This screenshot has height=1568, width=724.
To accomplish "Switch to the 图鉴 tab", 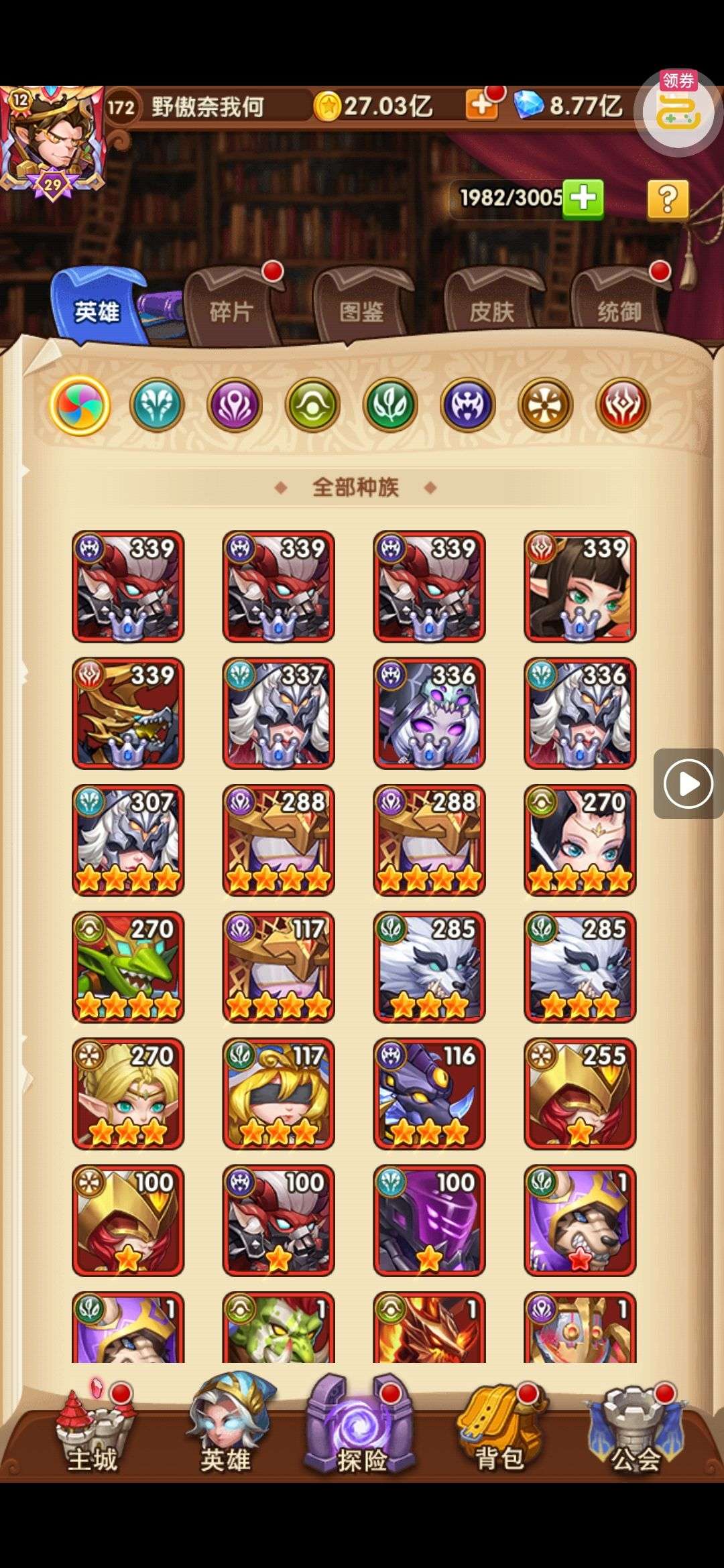I will point(361,311).
